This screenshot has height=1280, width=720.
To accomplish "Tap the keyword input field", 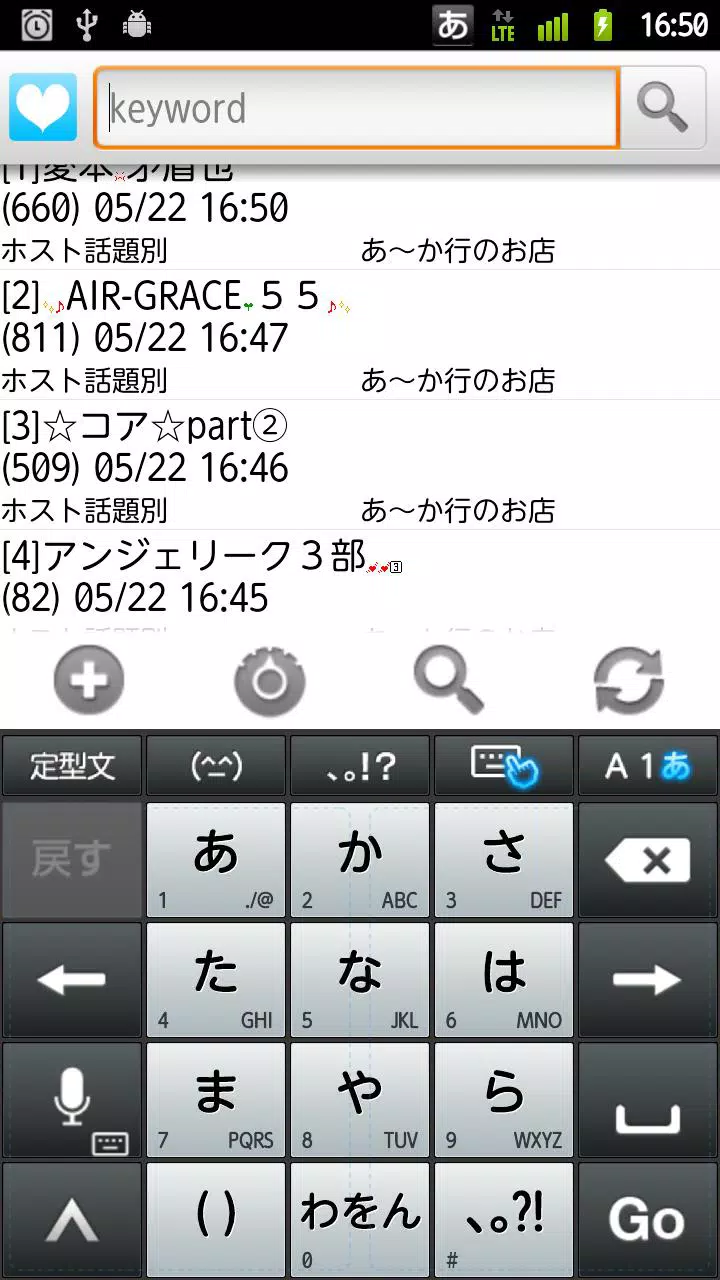I will 360,108.
